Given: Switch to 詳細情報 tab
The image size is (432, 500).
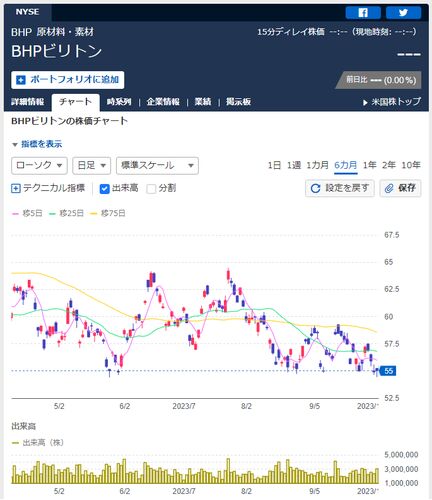Looking at the screenshot, I should tap(28, 102).
